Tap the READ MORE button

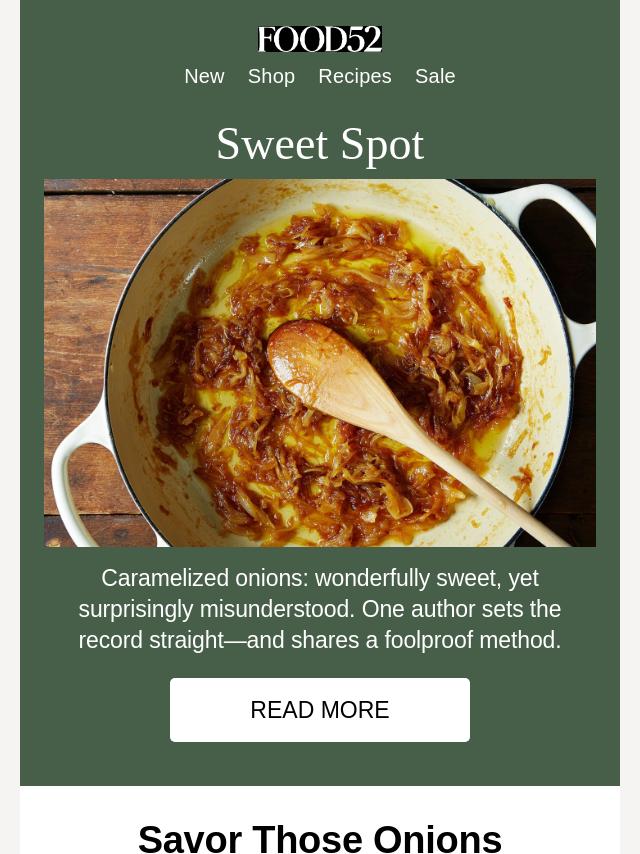pyautogui.click(x=320, y=710)
